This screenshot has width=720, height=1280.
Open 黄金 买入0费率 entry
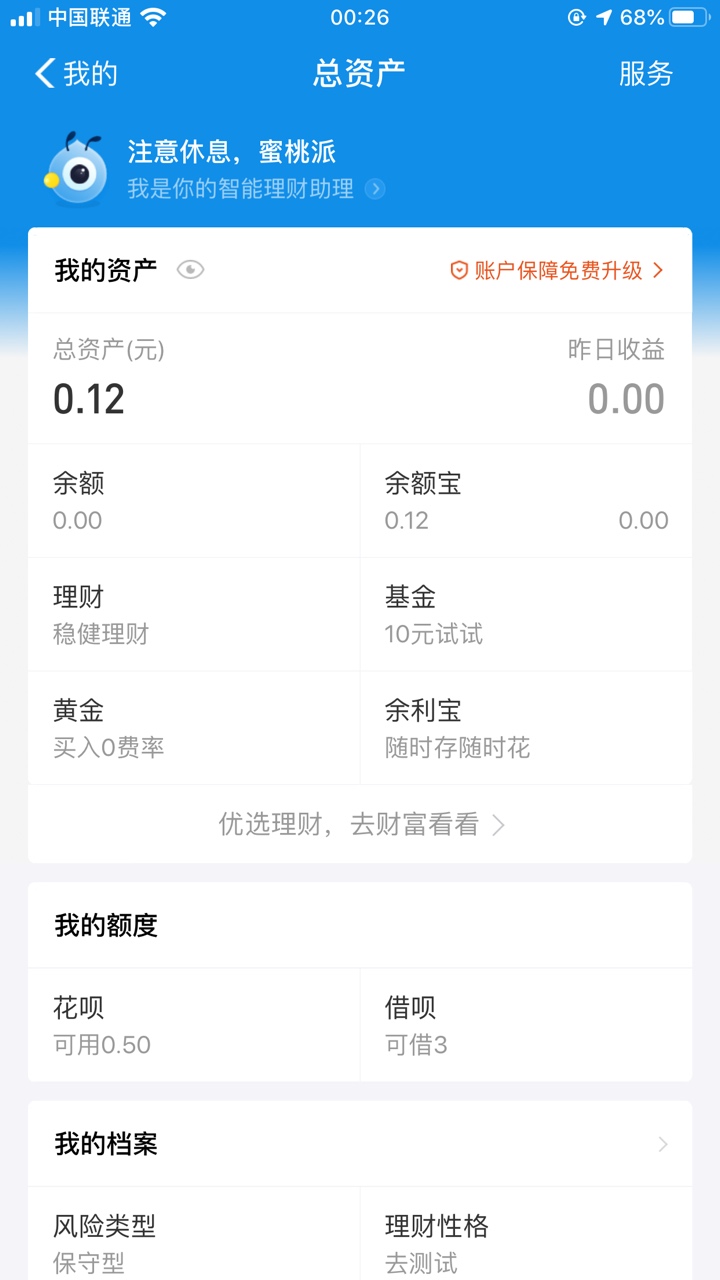pyautogui.click(x=194, y=728)
